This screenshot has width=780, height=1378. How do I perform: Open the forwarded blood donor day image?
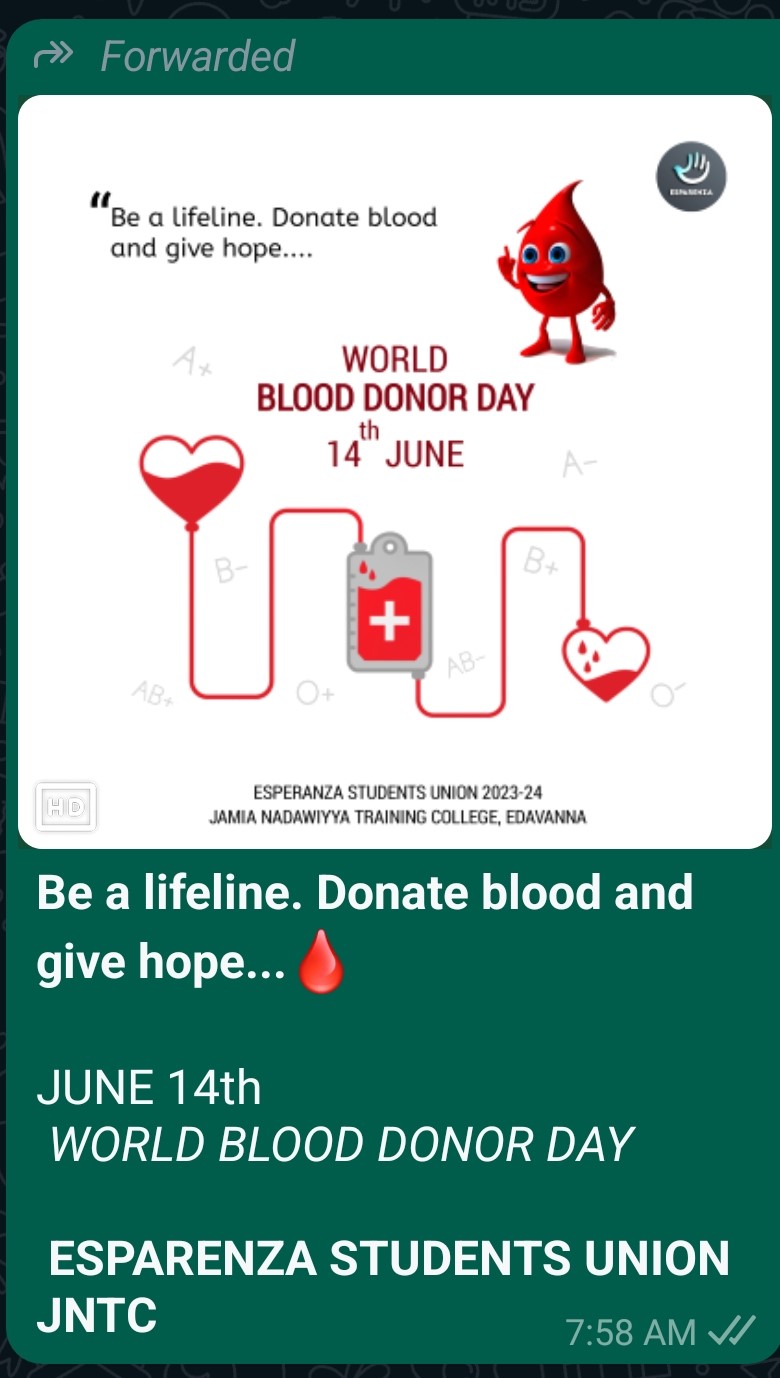coord(394,471)
